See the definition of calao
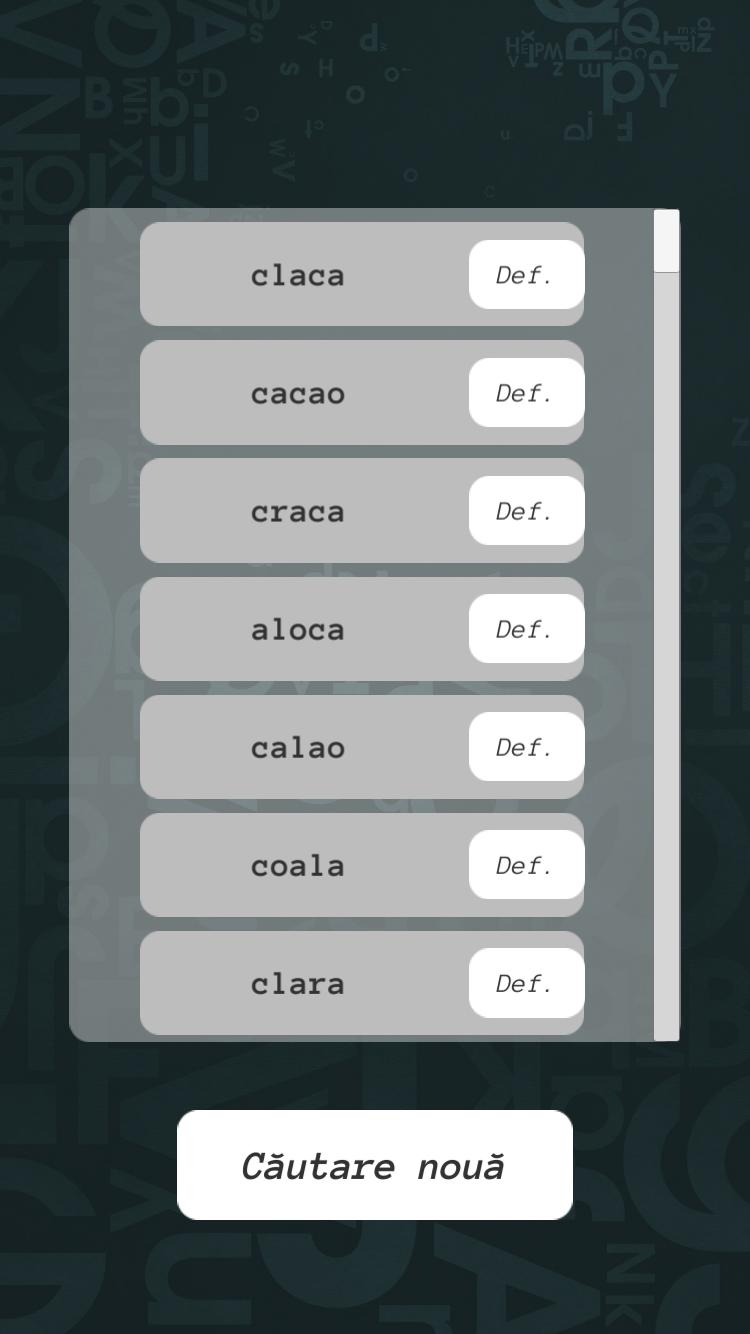This screenshot has height=1334, width=750. click(x=526, y=747)
